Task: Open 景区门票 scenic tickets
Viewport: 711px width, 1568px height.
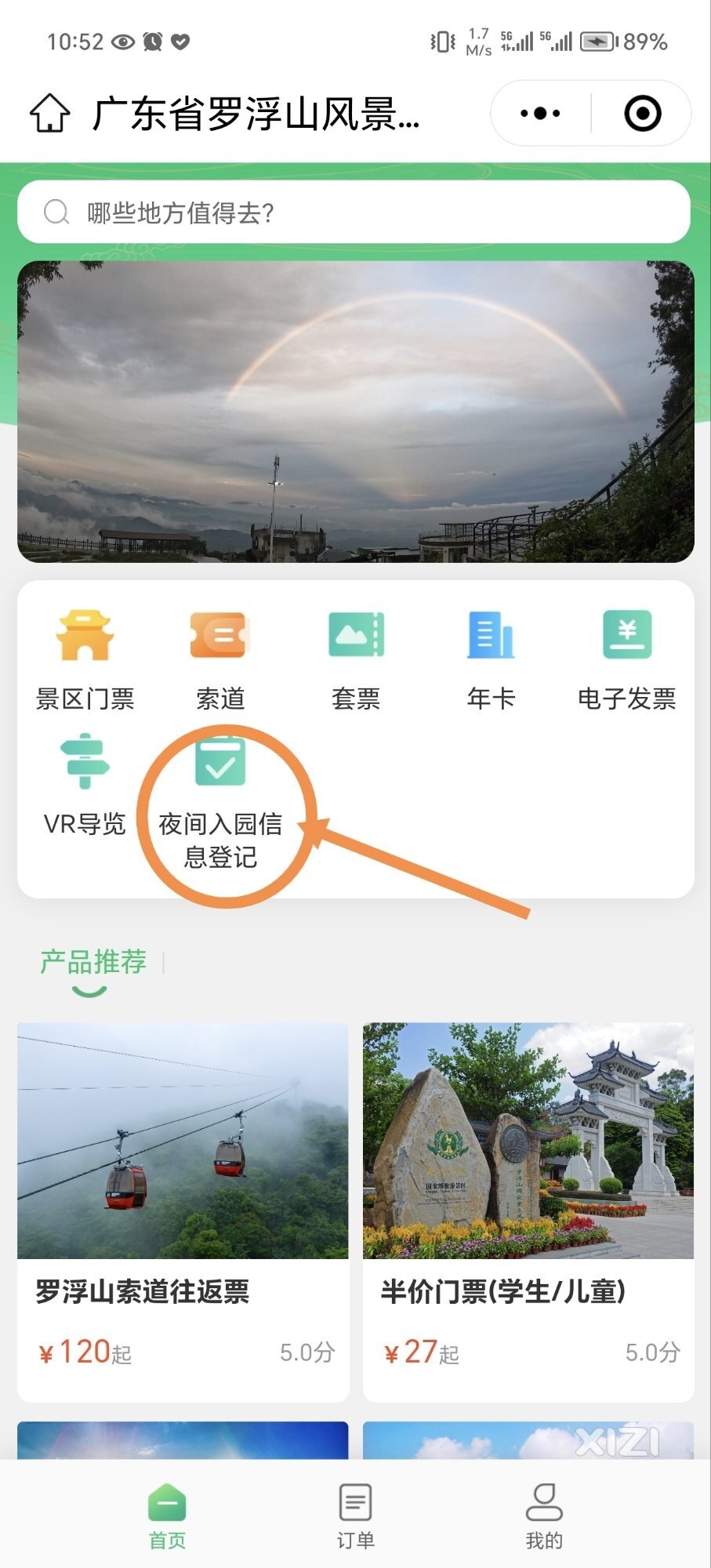Action: pos(85,659)
